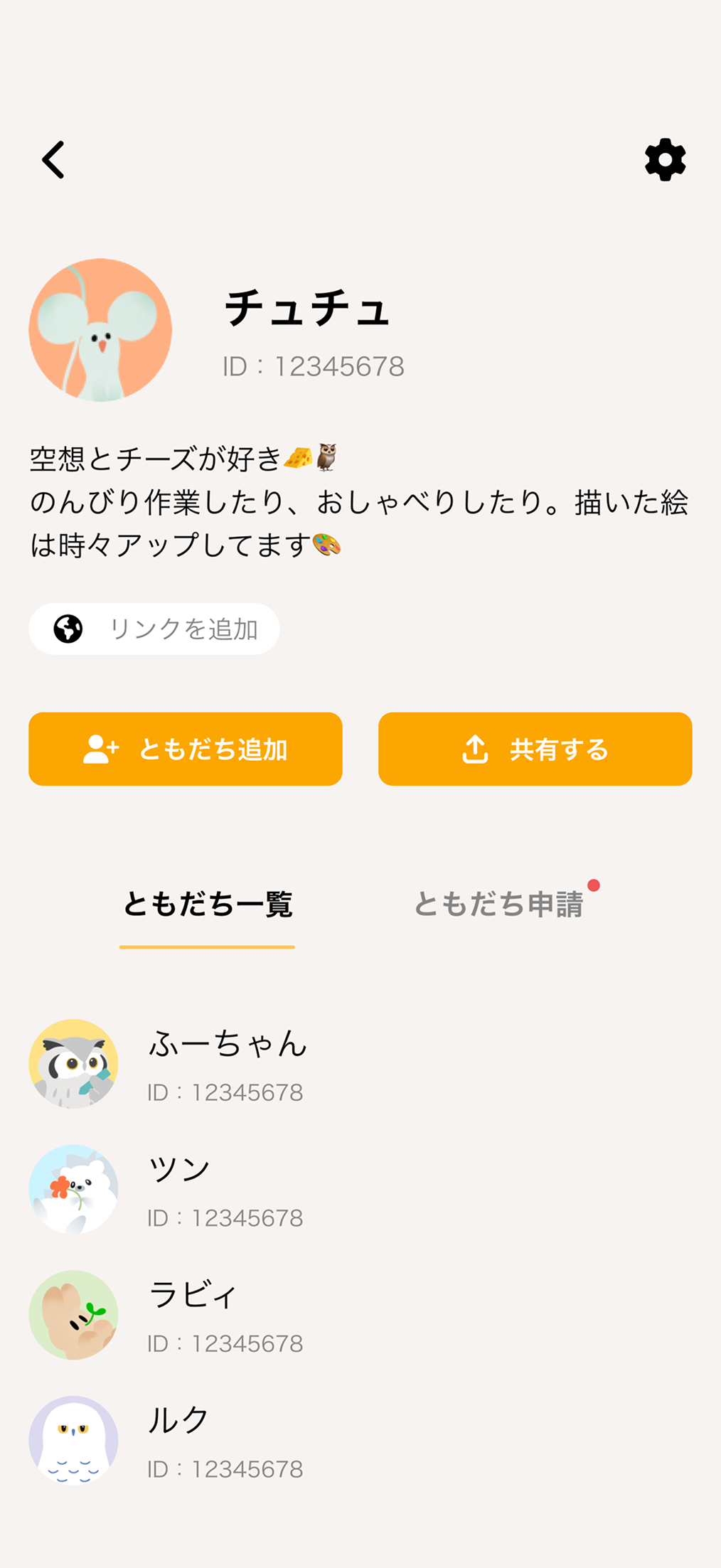Open settings via the gear icon
Image resolution: width=721 pixels, height=1568 pixels.
pyautogui.click(x=665, y=159)
